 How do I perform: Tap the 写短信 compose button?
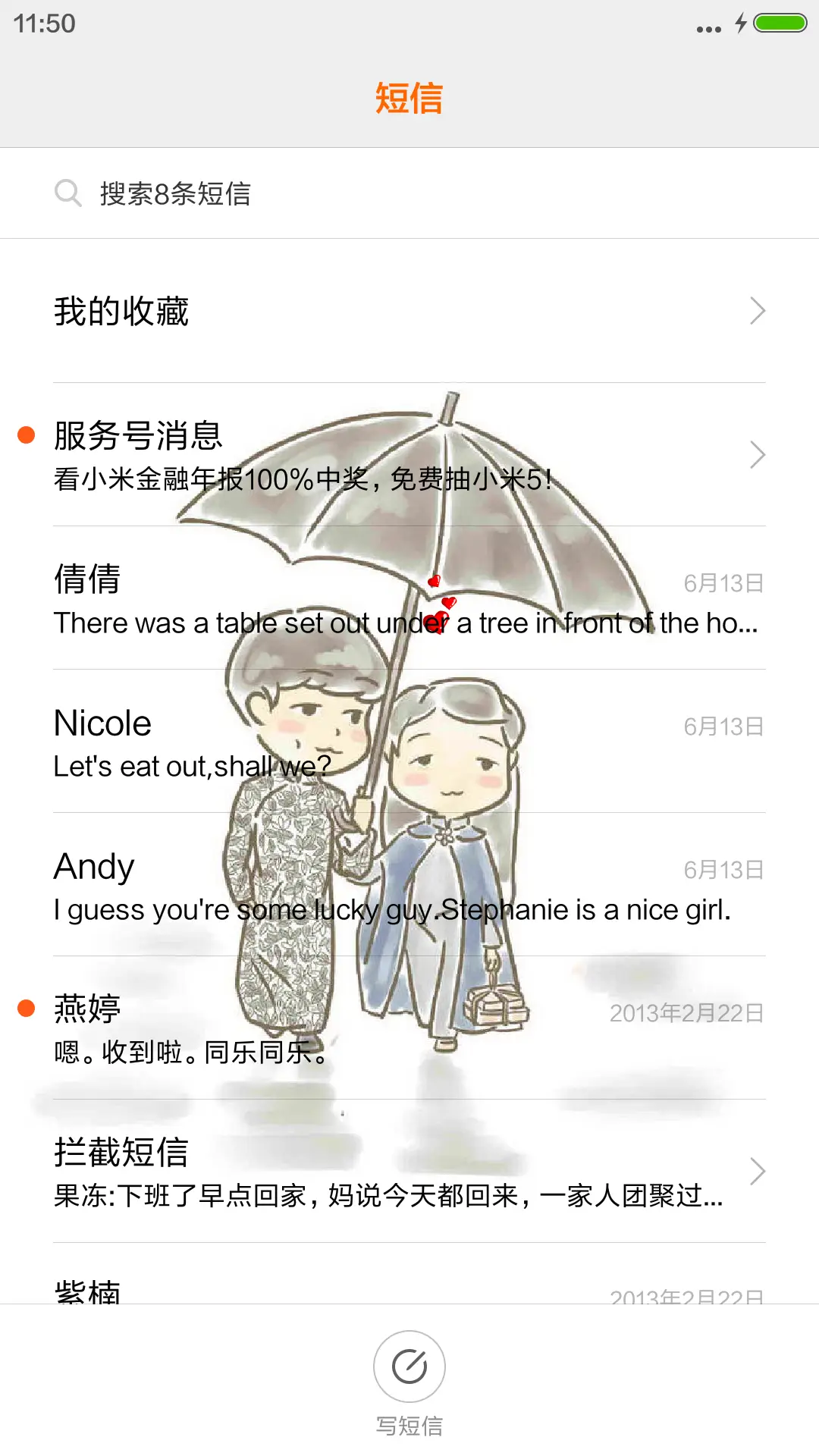click(x=409, y=1425)
